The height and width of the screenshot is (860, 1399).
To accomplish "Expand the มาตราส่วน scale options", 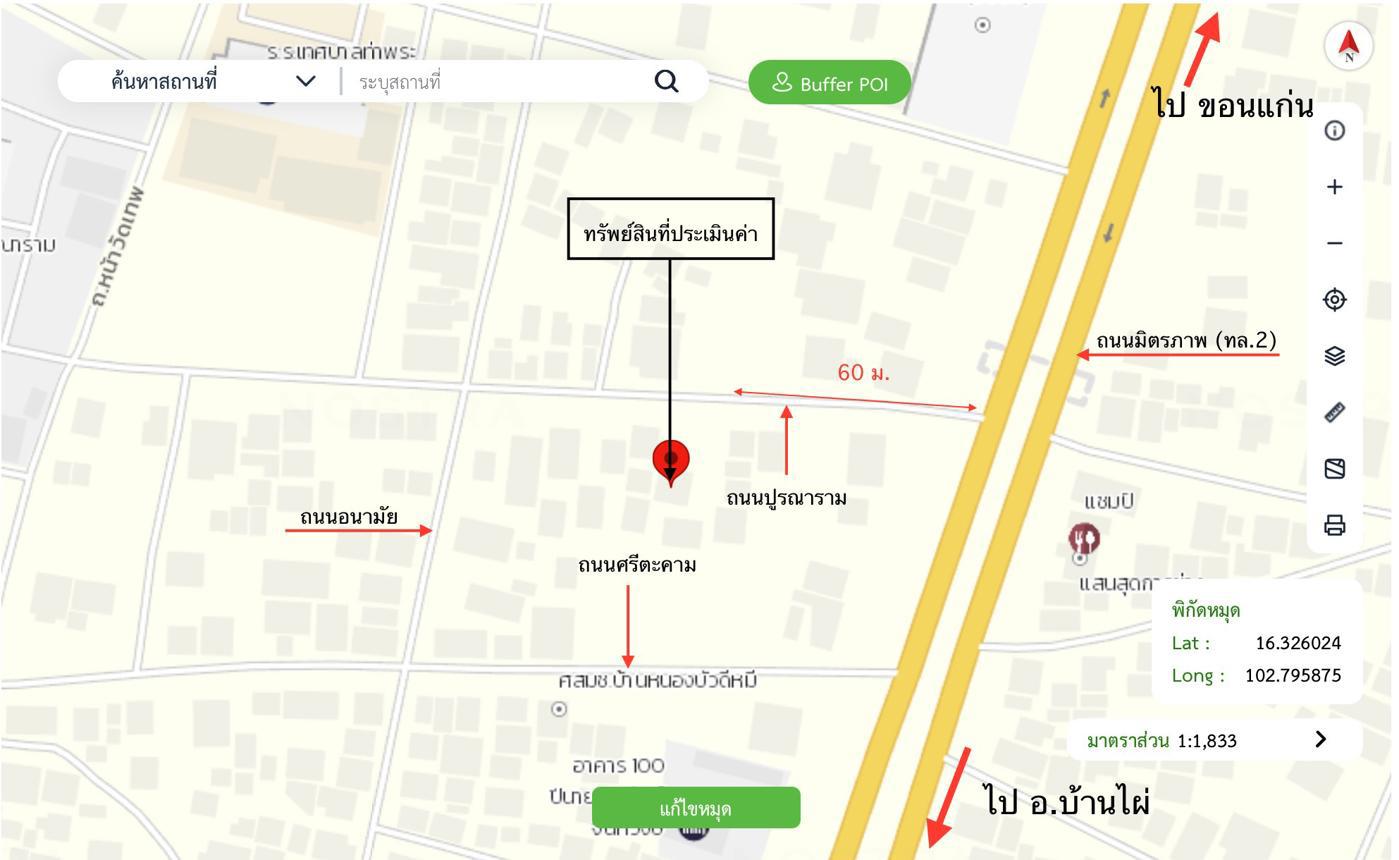I will (1320, 739).
